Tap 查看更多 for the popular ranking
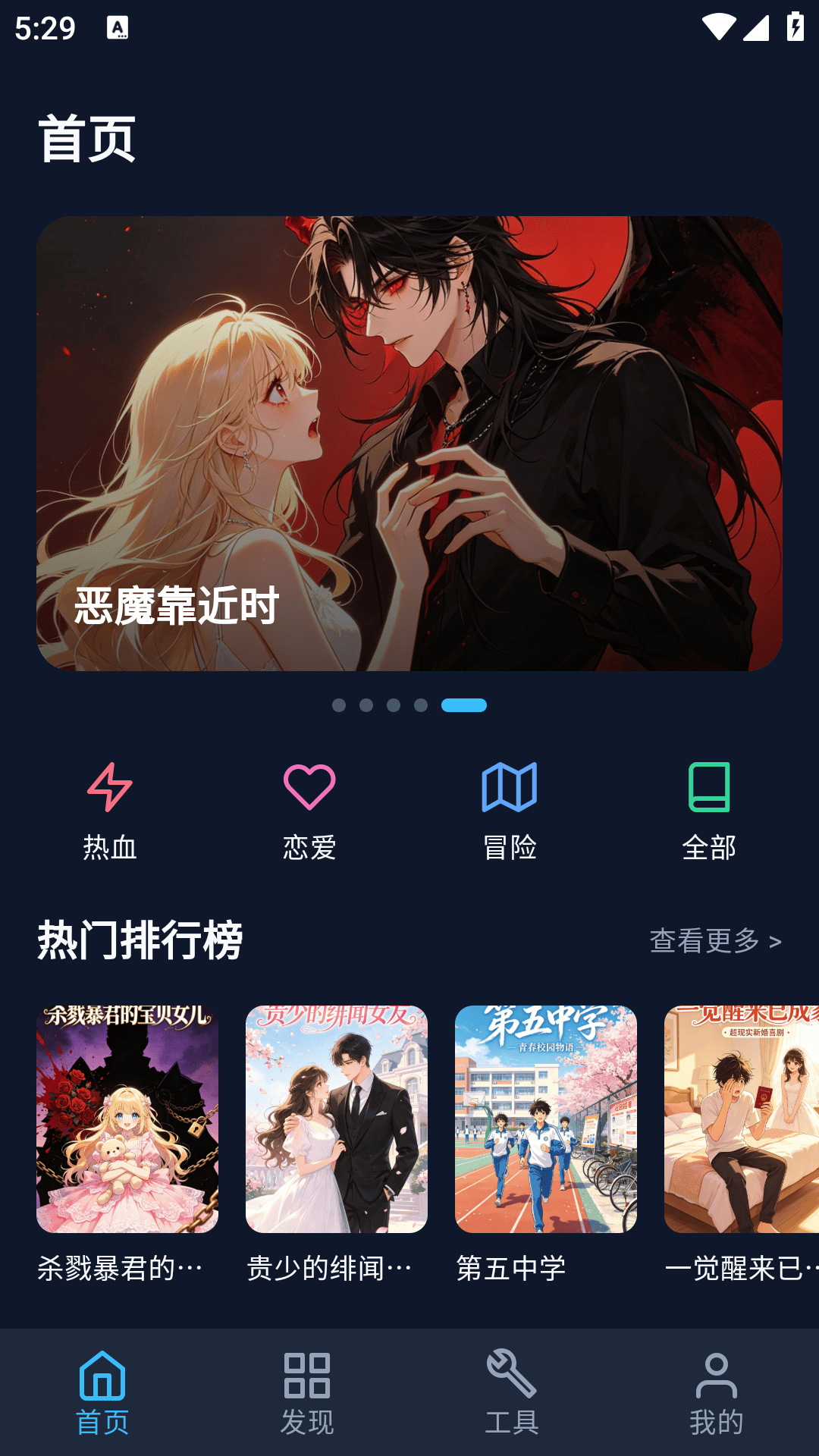This screenshot has height=1456, width=819. tap(715, 941)
